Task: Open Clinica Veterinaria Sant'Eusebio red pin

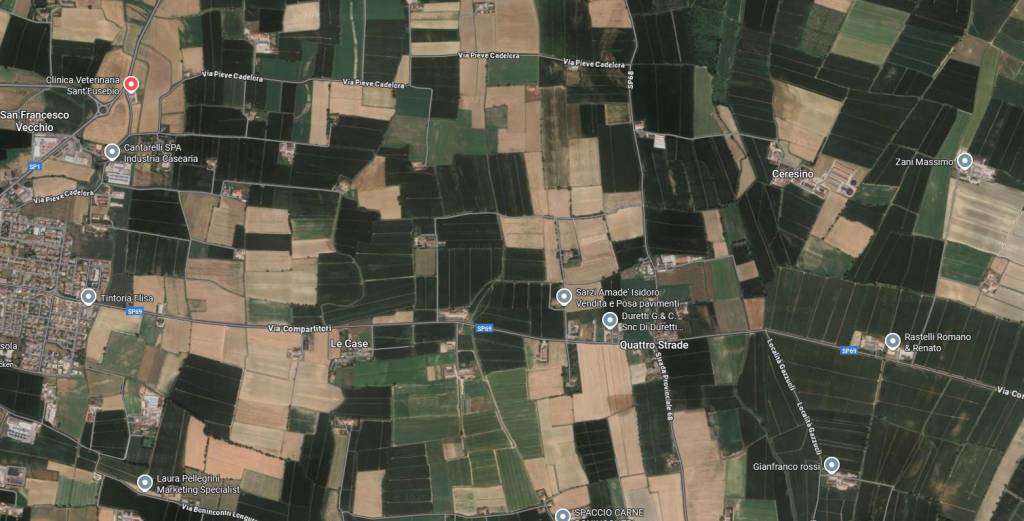Action: (x=131, y=84)
